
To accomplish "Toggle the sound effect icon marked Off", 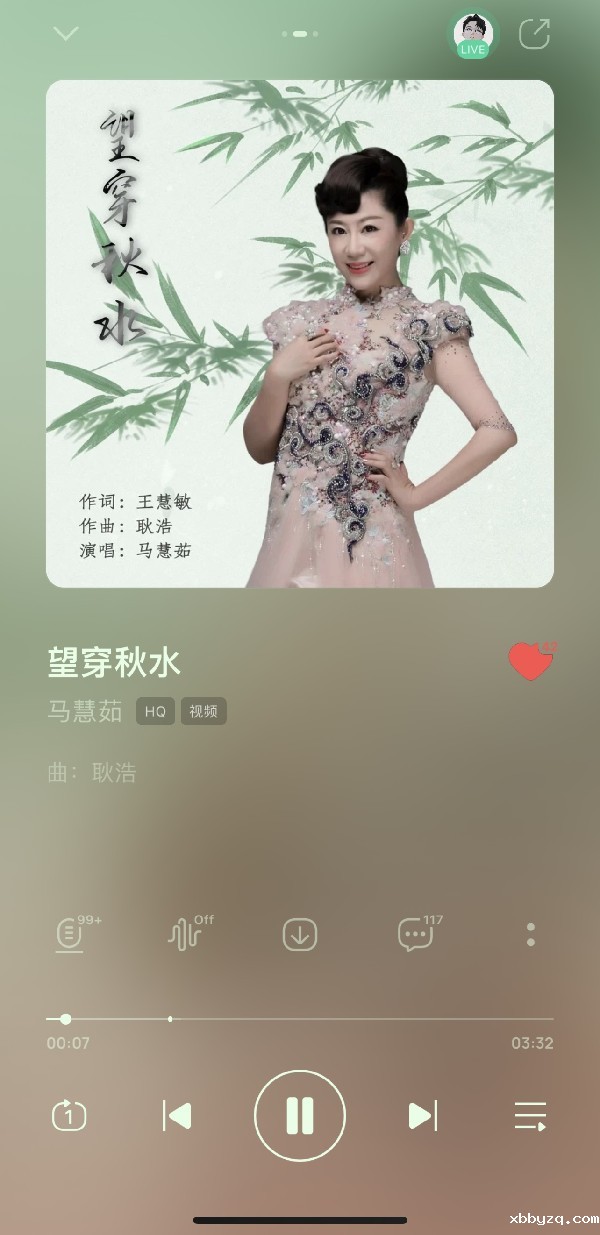I will point(185,935).
